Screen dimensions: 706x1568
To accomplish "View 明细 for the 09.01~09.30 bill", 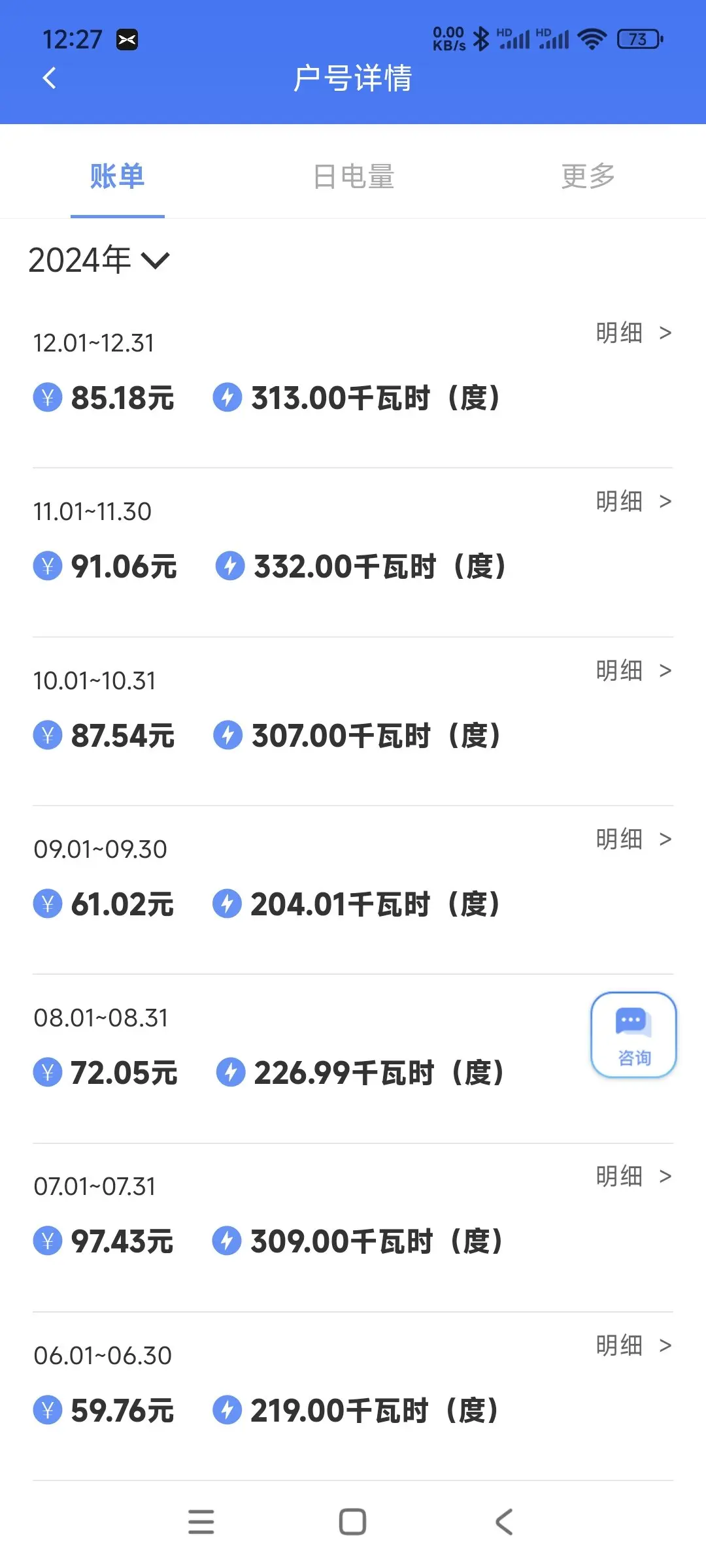I will click(633, 839).
